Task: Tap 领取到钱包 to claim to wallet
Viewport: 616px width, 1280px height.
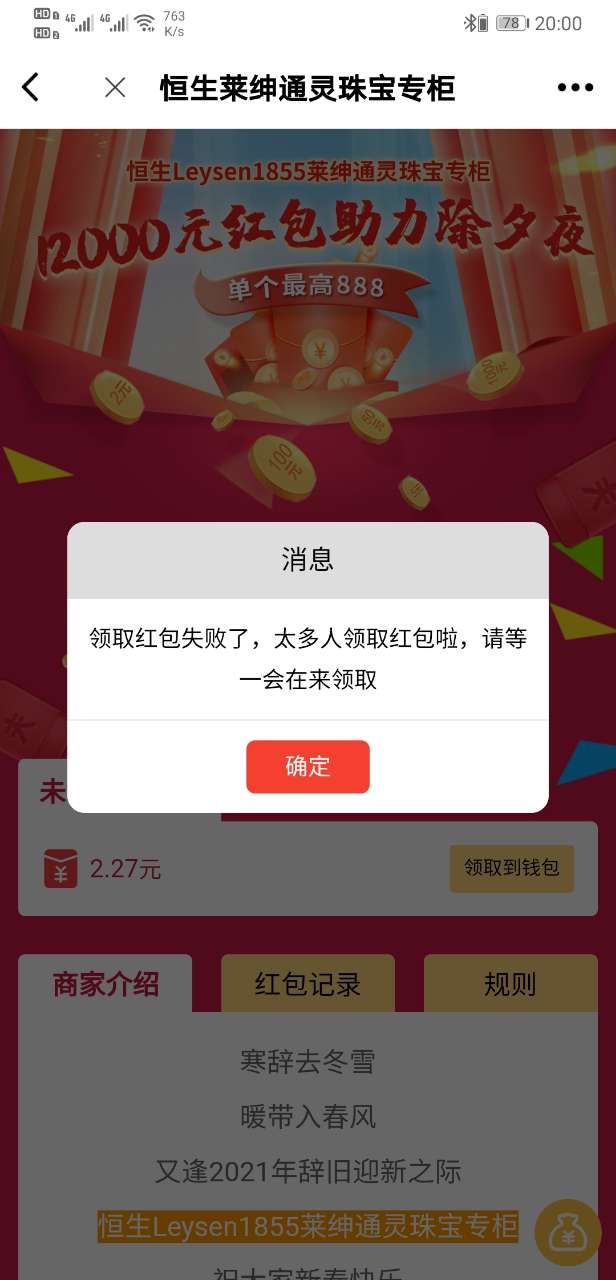Action: (512, 868)
